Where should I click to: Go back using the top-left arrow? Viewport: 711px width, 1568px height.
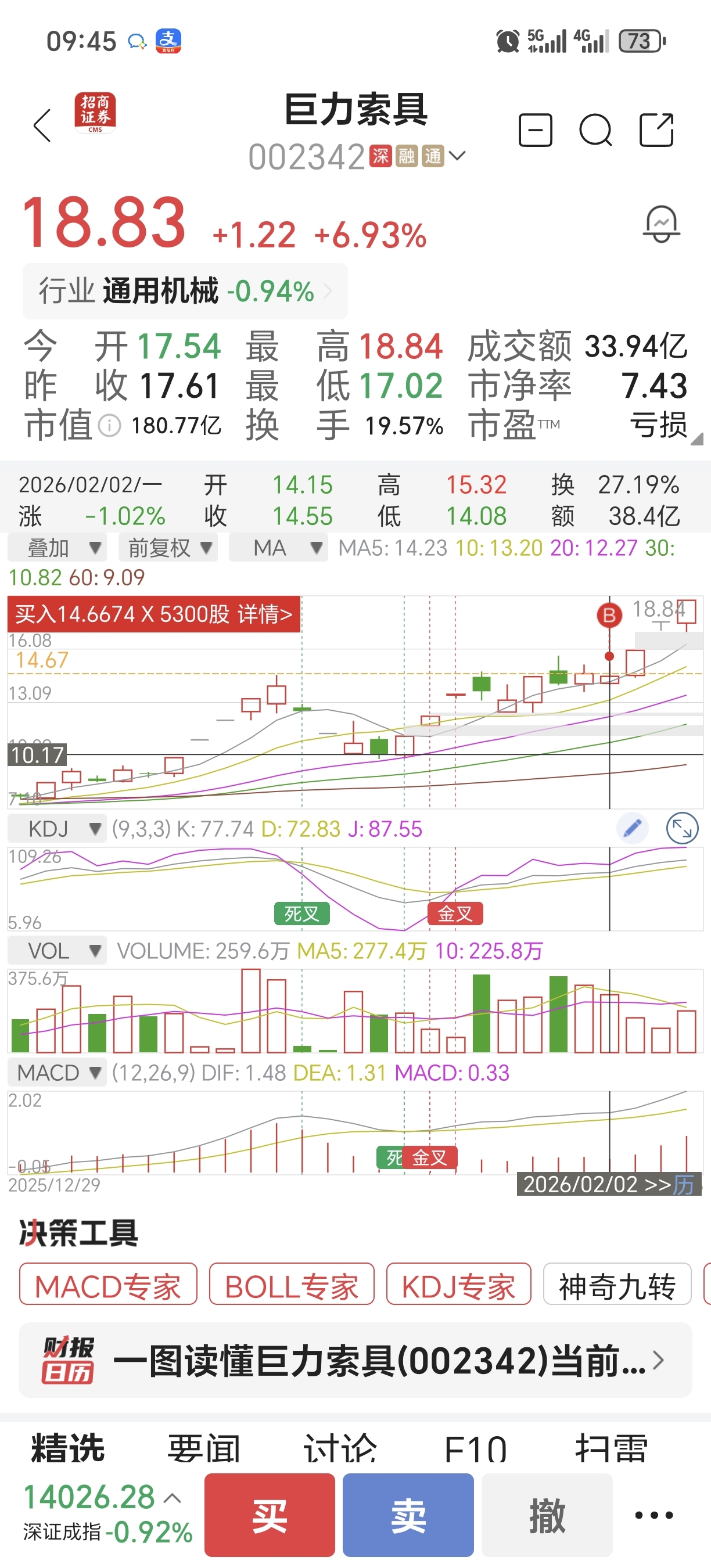click(42, 126)
